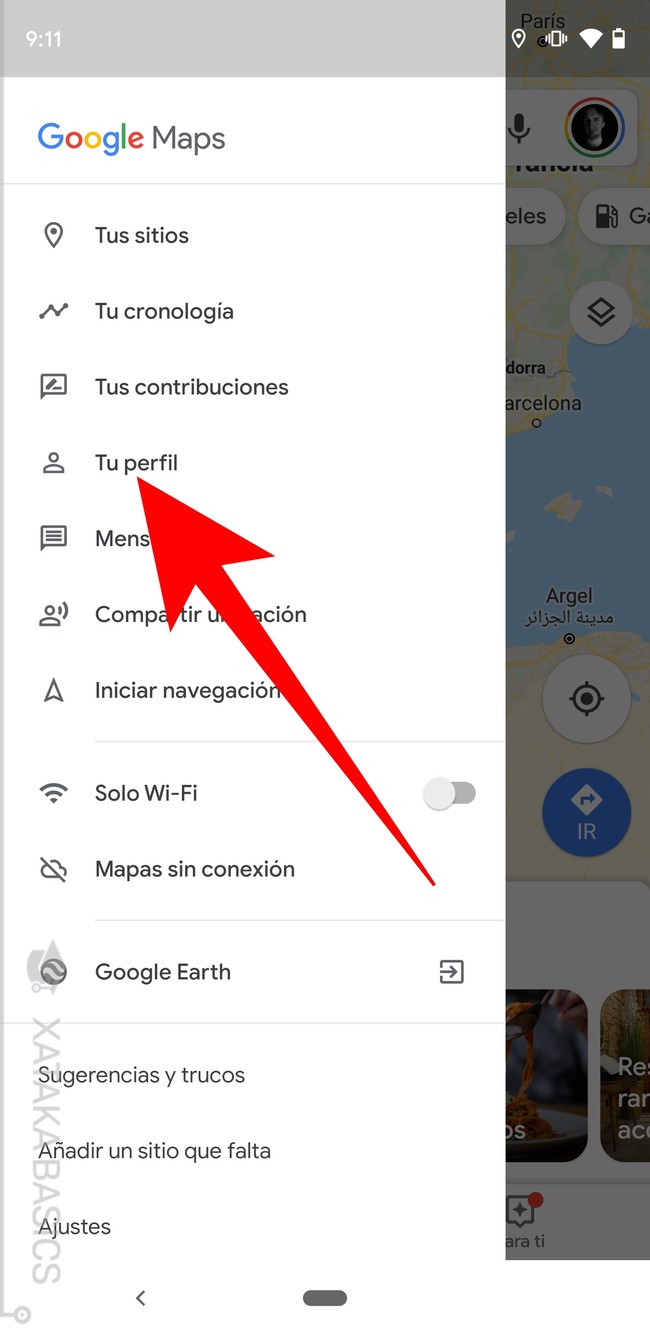Viewport: 650px width, 1336px height.
Task: Tap the microphone voice search icon
Action: coord(519,128)
